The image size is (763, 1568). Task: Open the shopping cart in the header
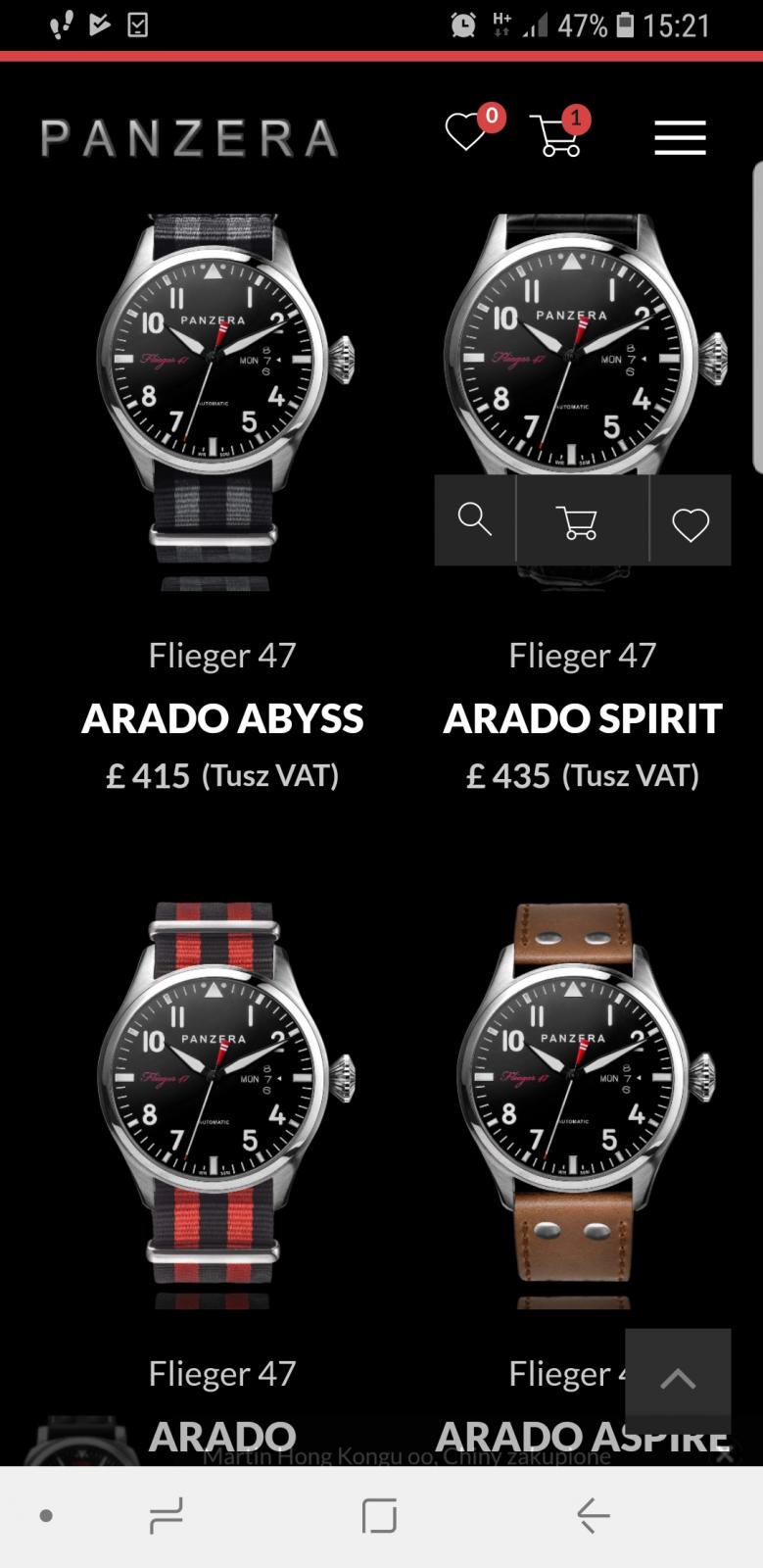560,132
